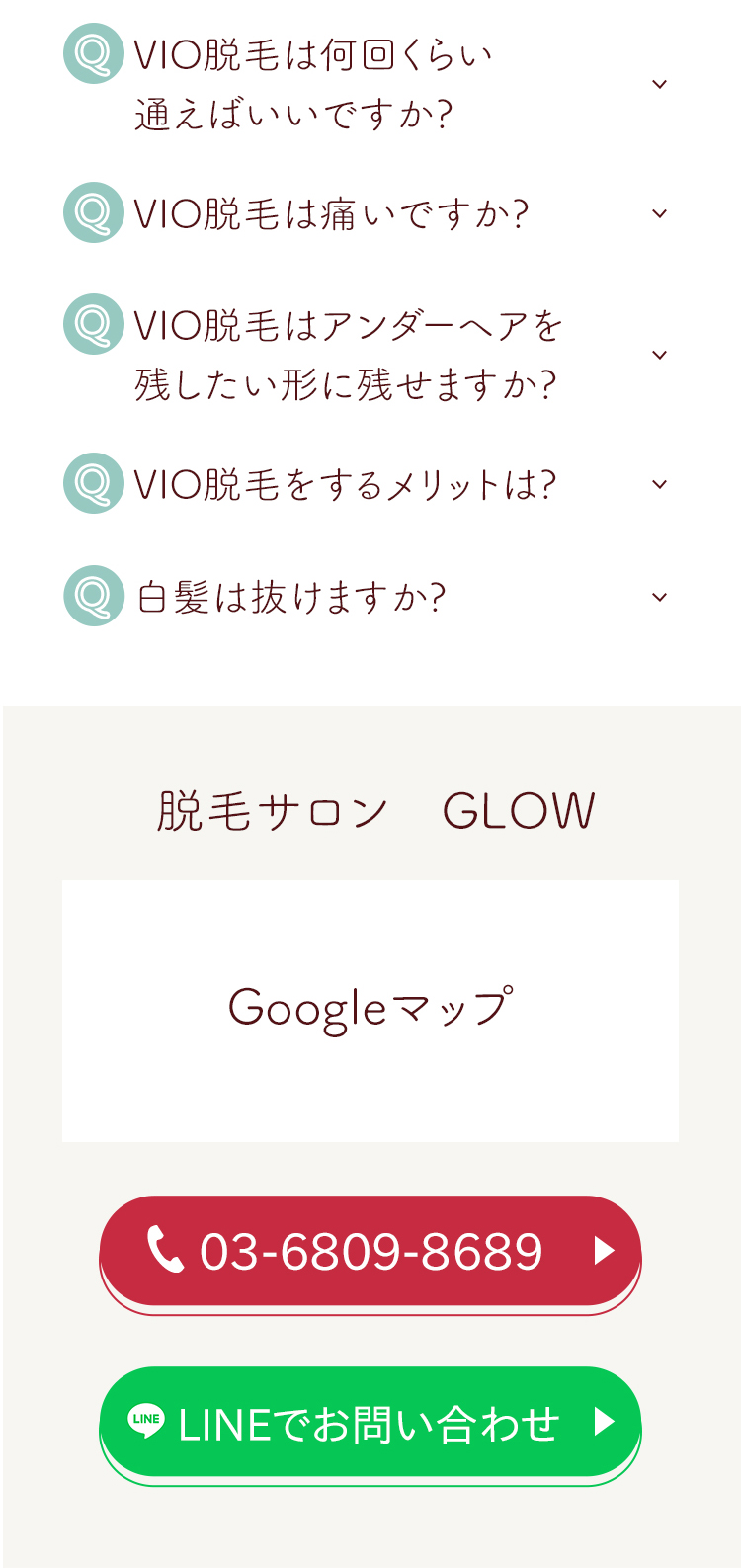Call the salon at 03-6809-8689
741x1568 pixels.
[x=370, y=1251]
